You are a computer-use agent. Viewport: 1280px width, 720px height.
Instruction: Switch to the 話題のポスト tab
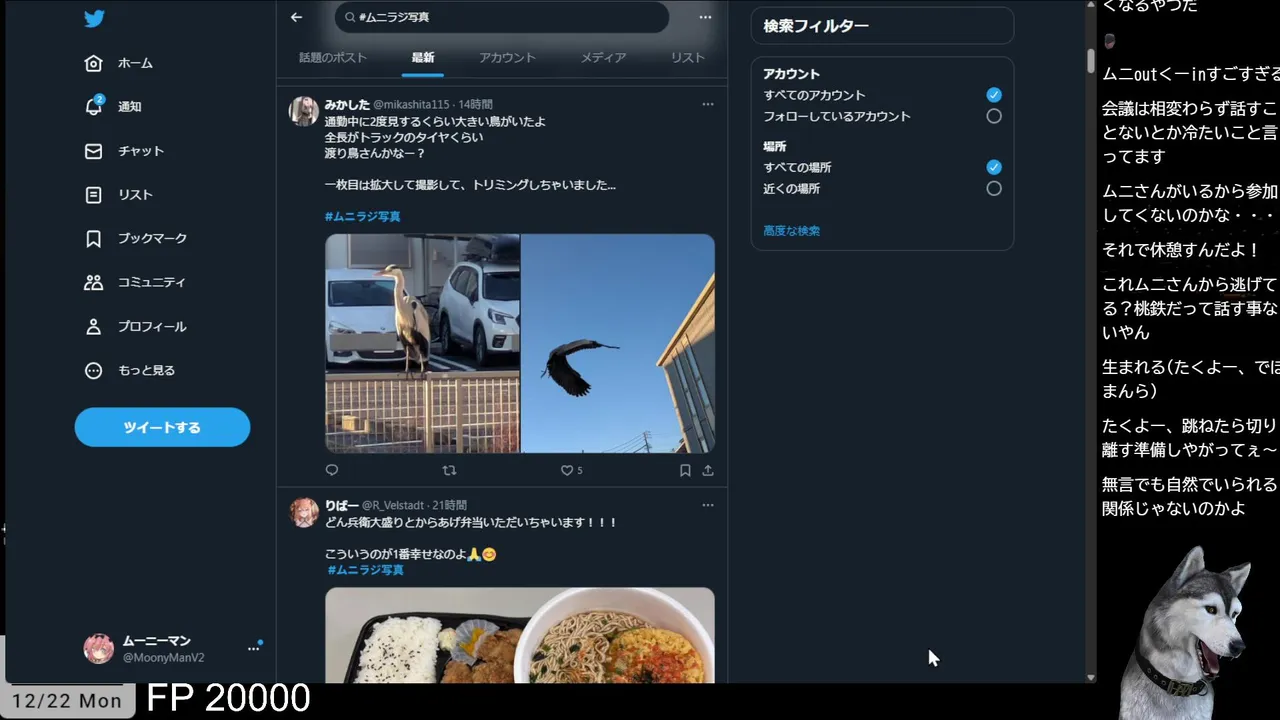pos(333,58)
